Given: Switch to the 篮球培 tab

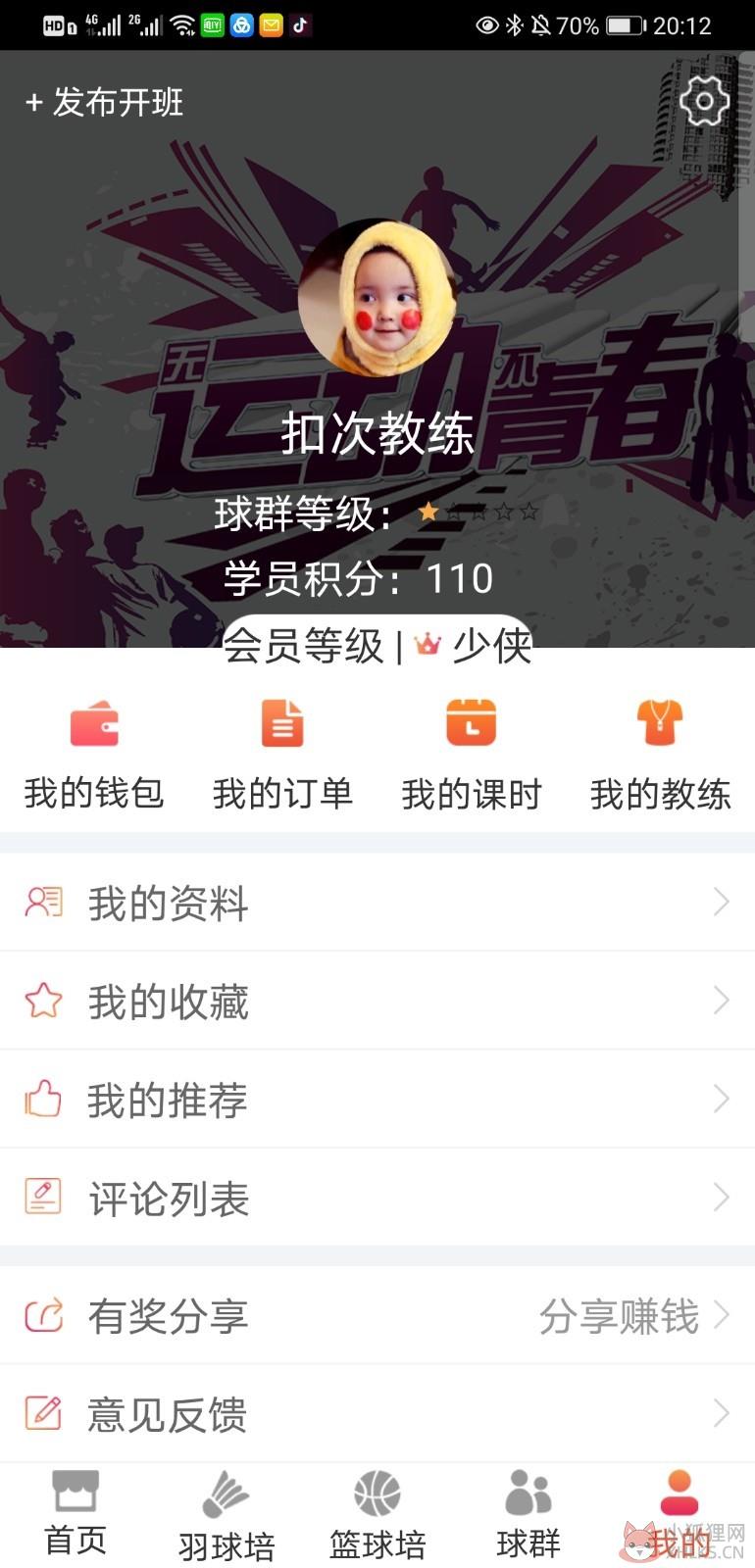Looking at the screenshot, I should point(377,1515).
